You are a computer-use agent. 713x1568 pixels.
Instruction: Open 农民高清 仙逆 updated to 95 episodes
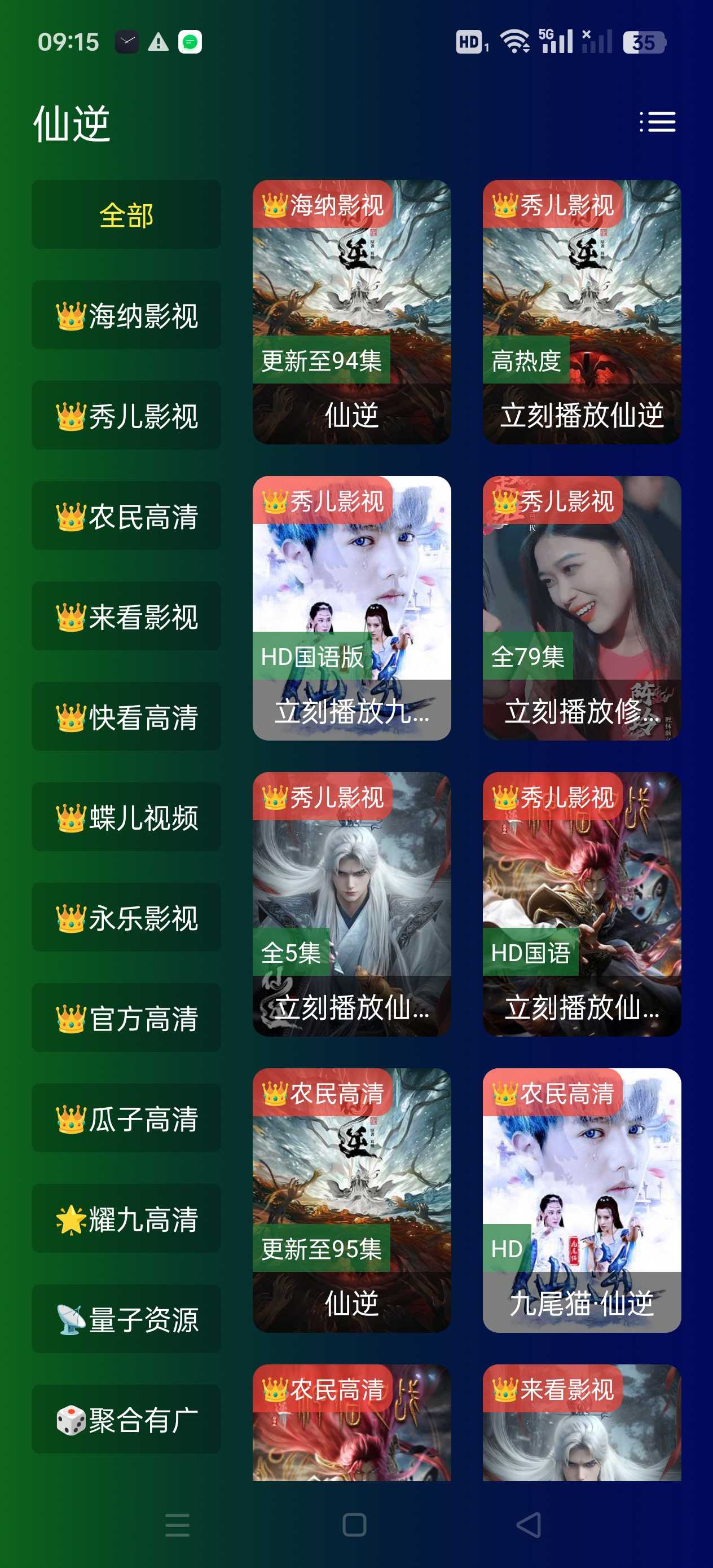click(x=351, y=1200)
